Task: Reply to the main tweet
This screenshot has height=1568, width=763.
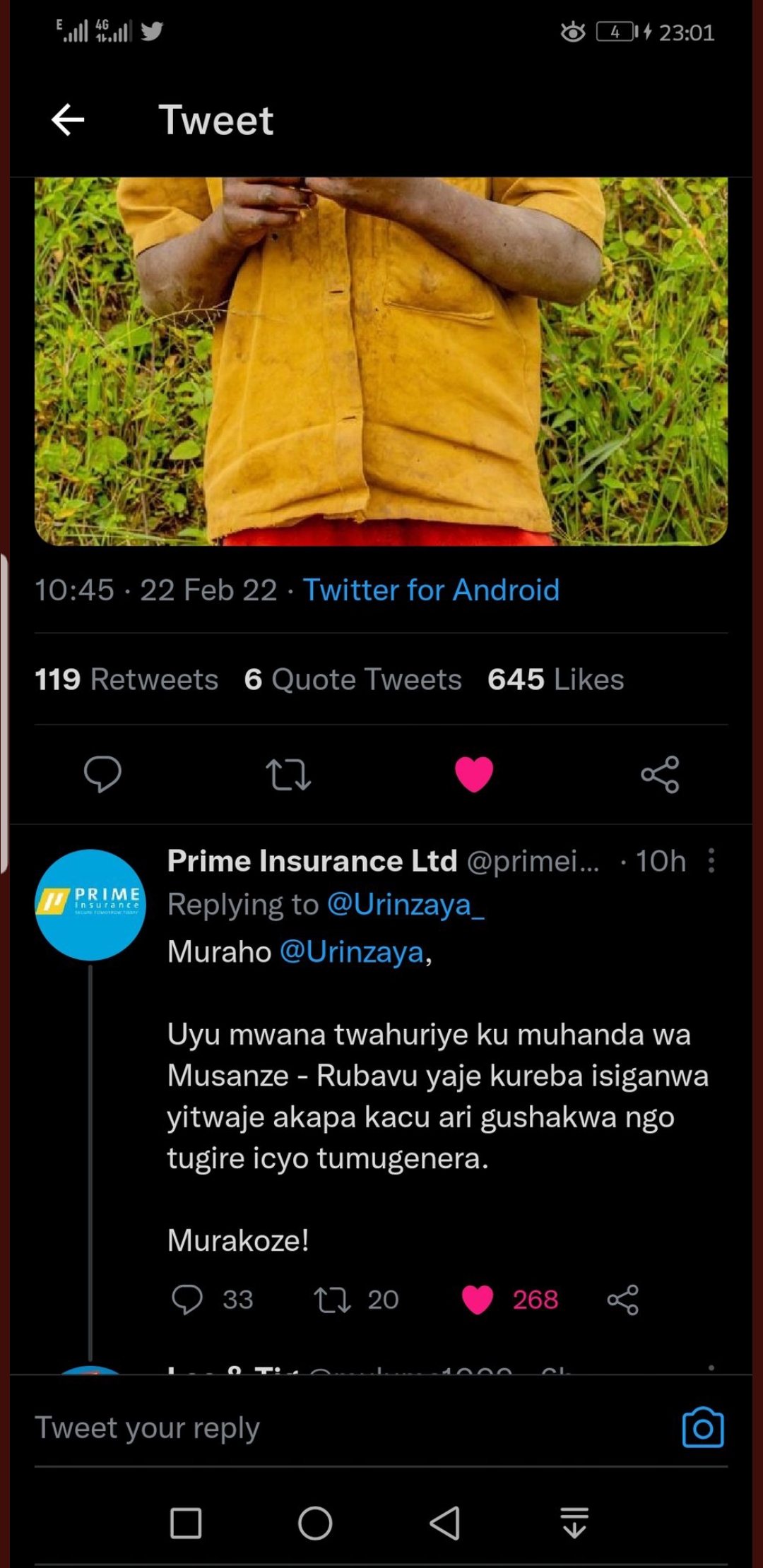Action: coord(102,774)
